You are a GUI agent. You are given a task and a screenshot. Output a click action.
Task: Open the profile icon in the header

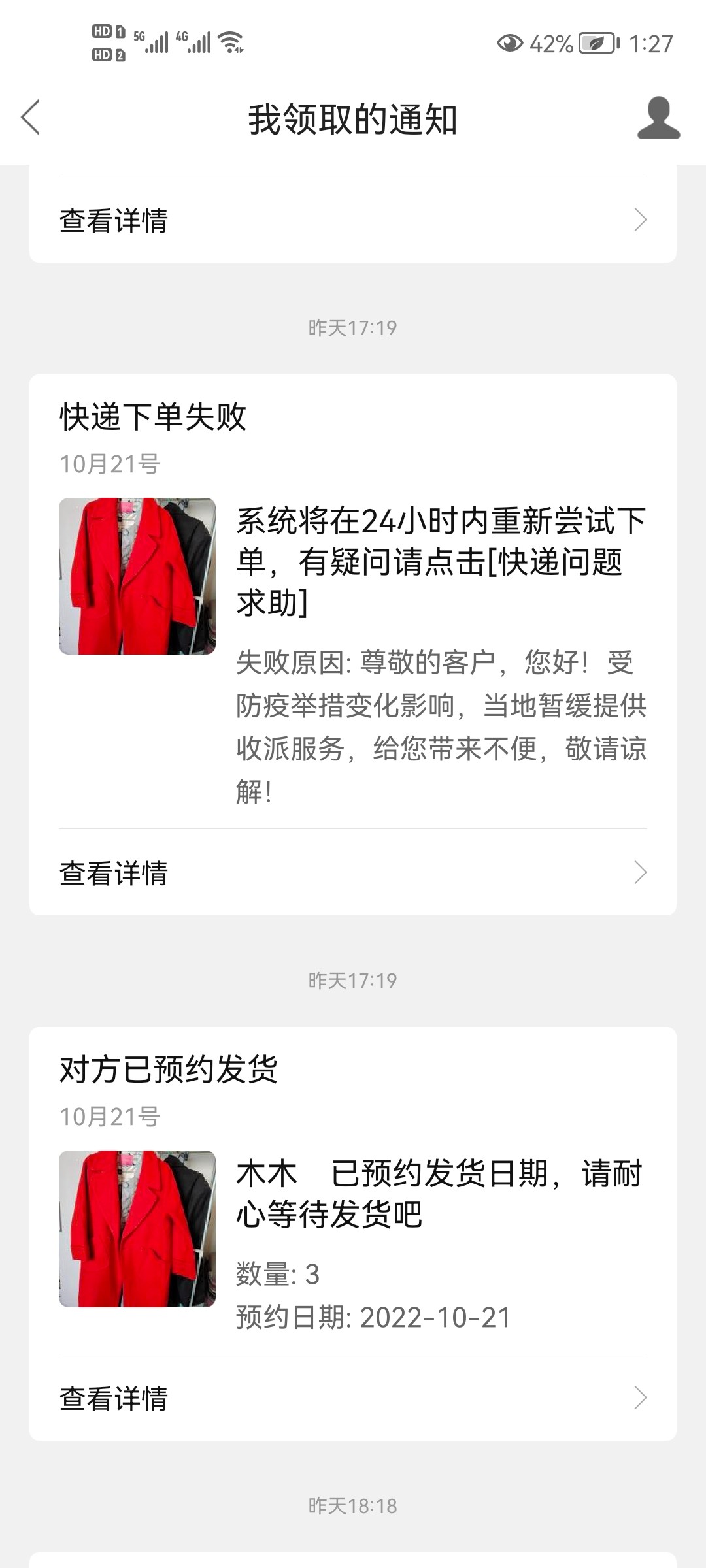[x=658, y=118]
